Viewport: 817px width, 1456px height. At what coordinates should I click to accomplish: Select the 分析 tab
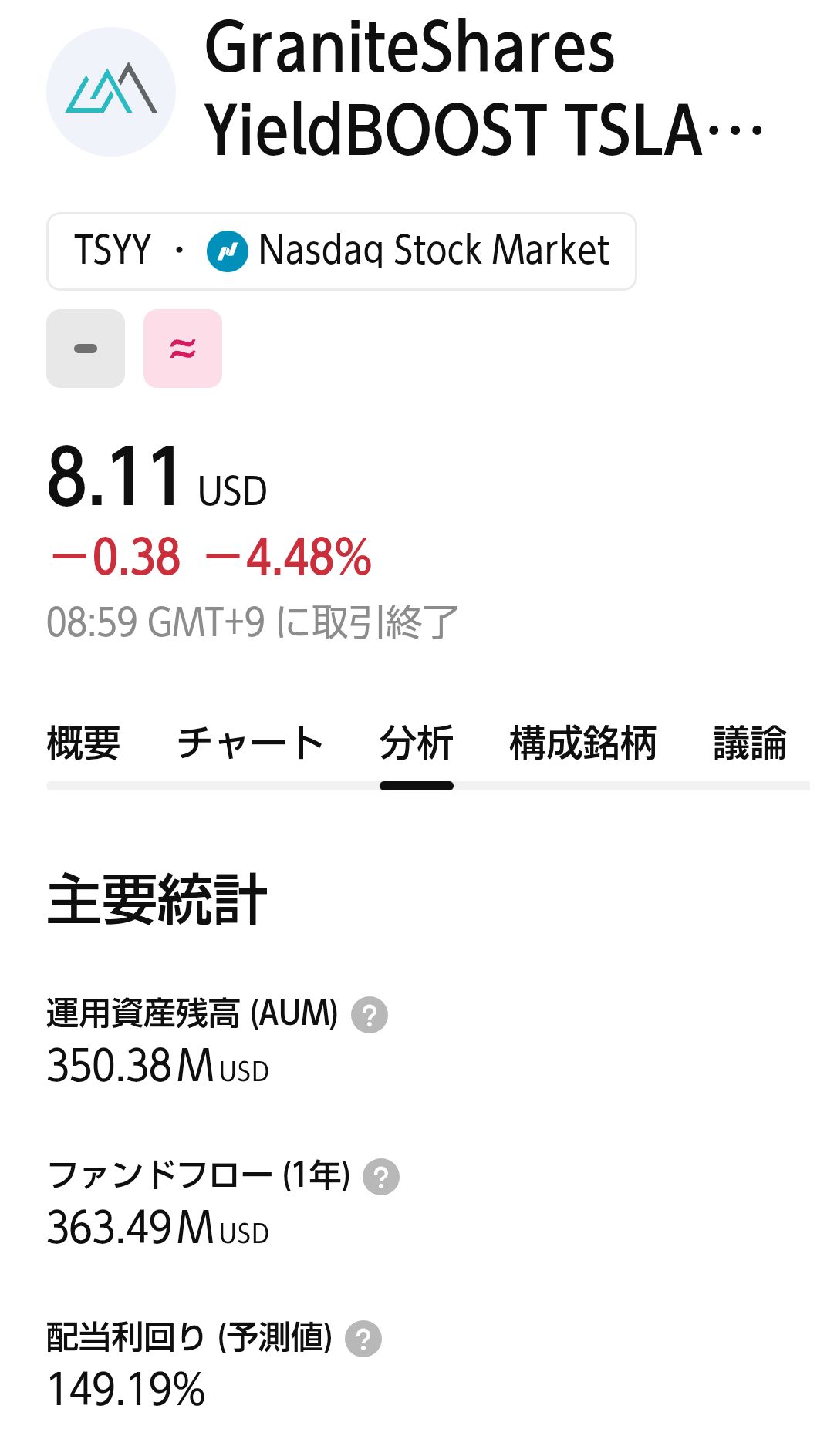tap(416, 743)
